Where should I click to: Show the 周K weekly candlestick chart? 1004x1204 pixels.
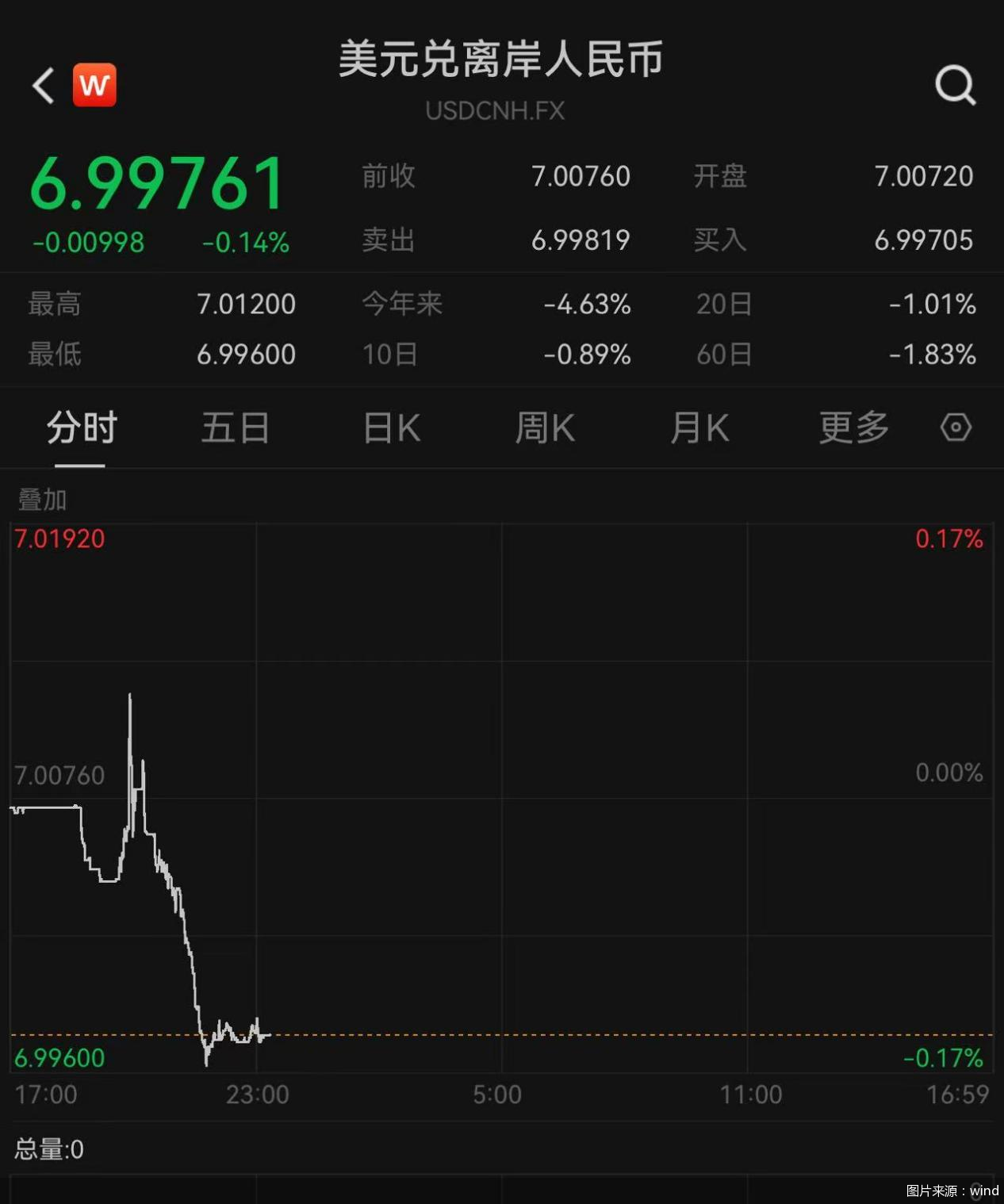pos(545,428)
